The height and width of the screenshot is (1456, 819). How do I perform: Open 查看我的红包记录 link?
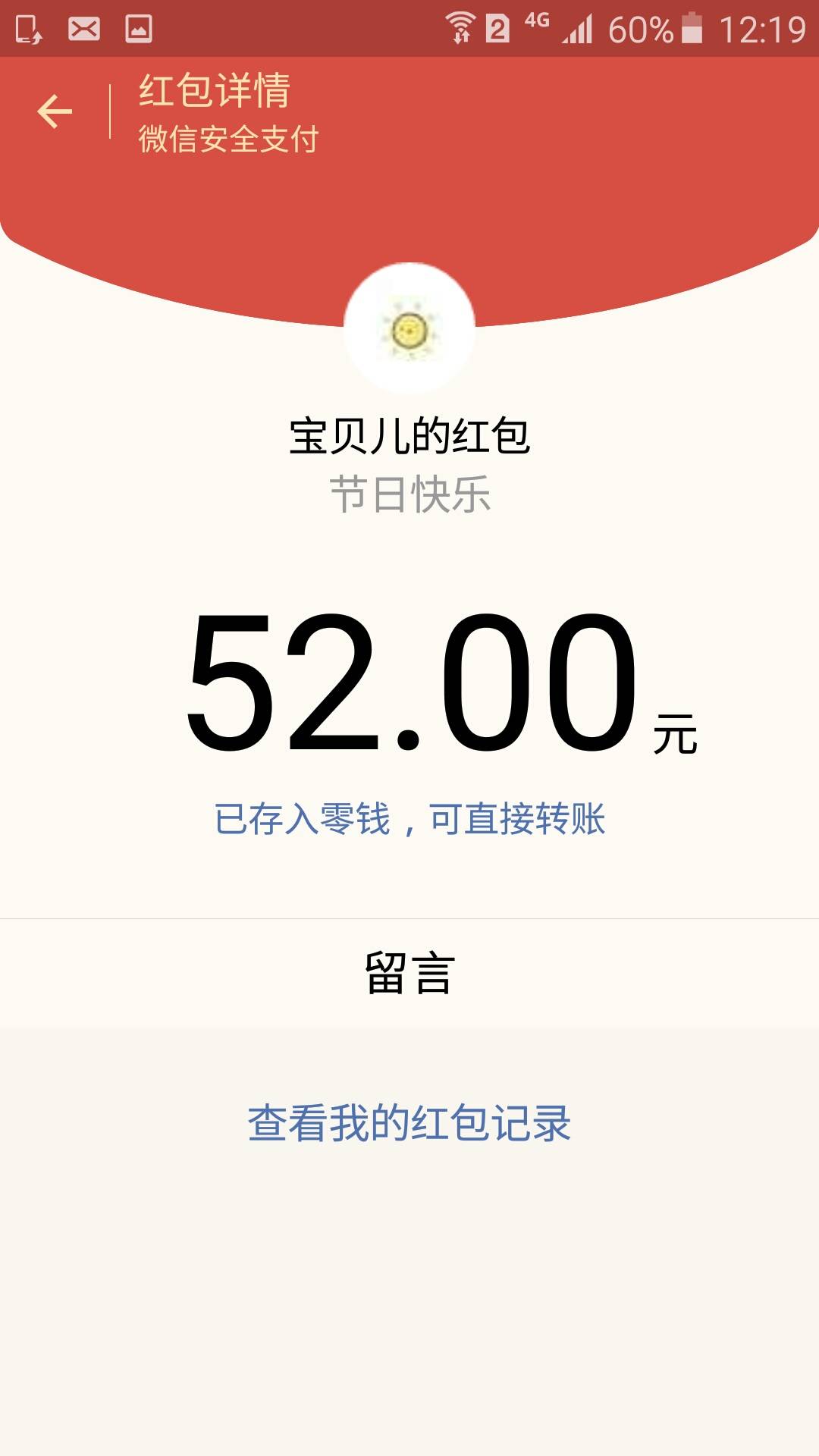pyautogui.click(x=409, y=1123)
